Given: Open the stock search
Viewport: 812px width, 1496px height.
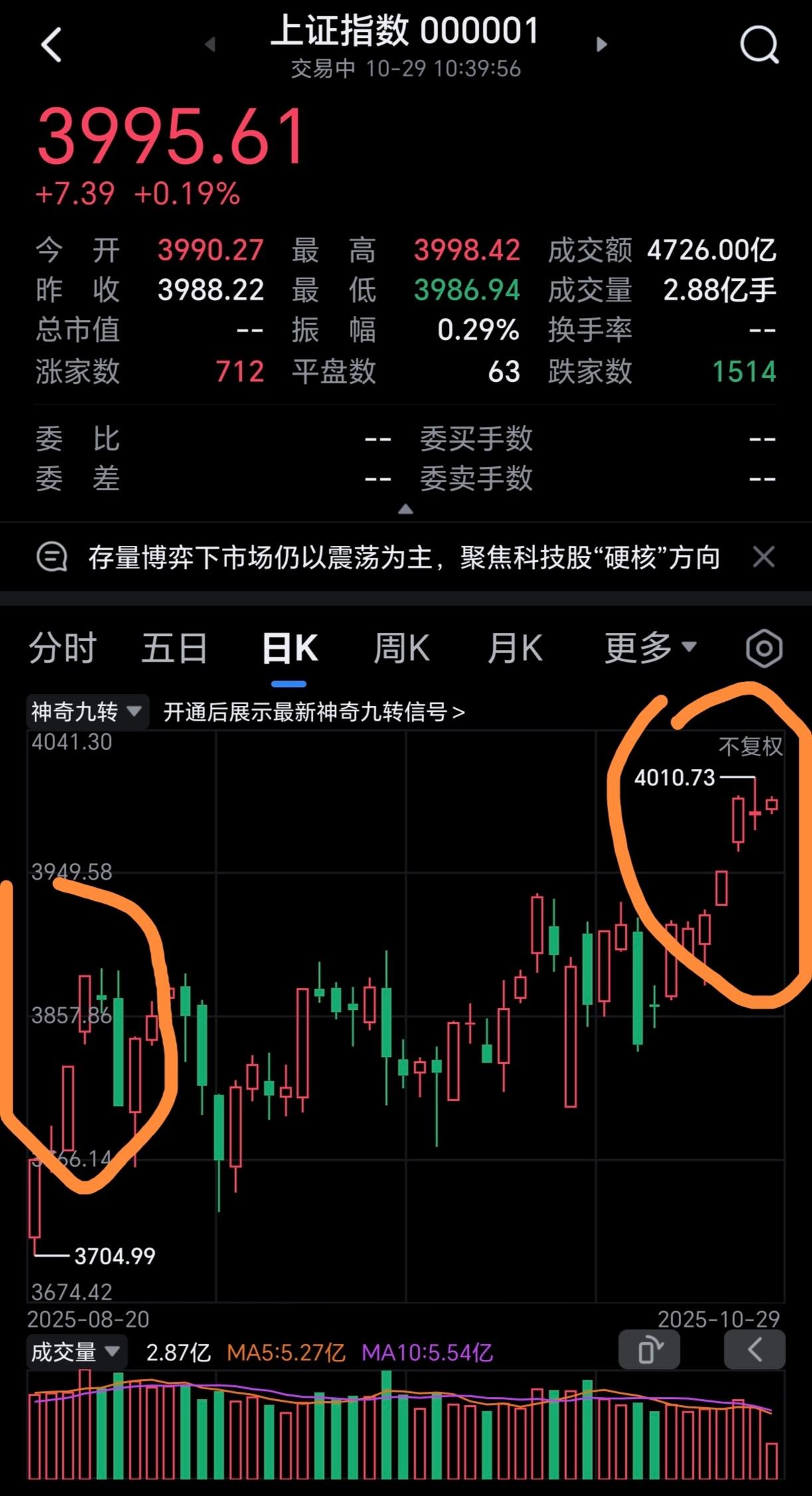Looking at the screenshot, I should (x=759, y=44).
